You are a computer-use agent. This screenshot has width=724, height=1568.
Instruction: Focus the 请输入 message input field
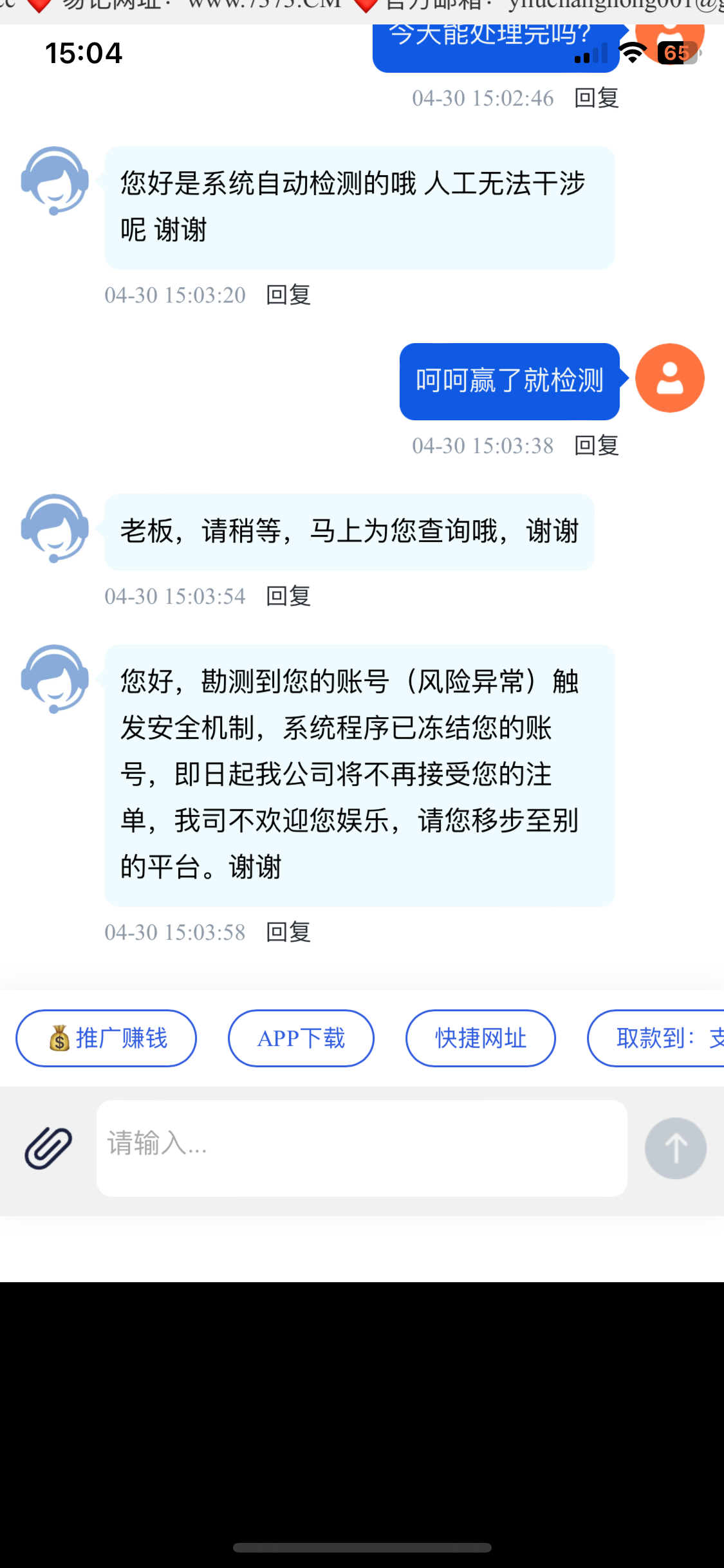(x=362, y=1148)
